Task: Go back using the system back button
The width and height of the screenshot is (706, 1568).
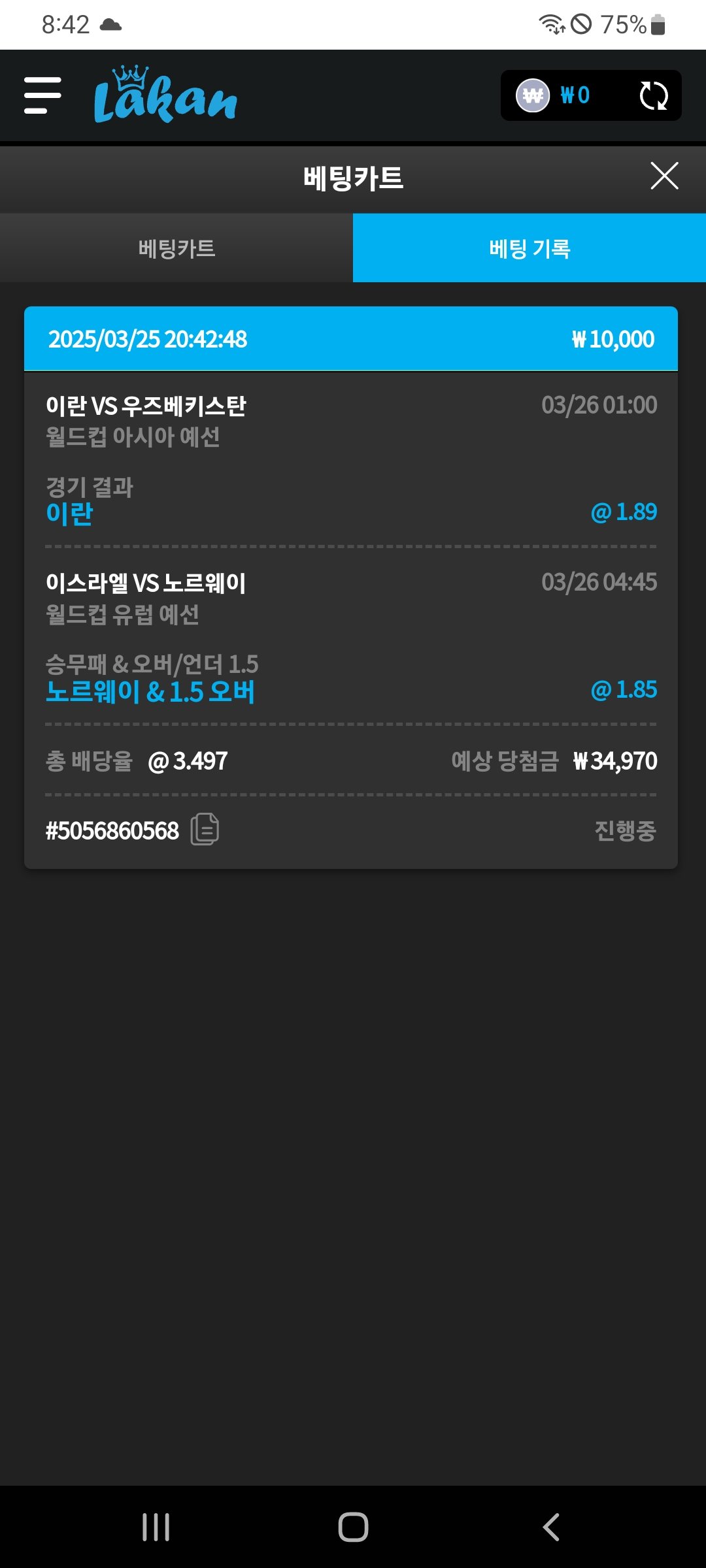Action: coord(551,1527)
